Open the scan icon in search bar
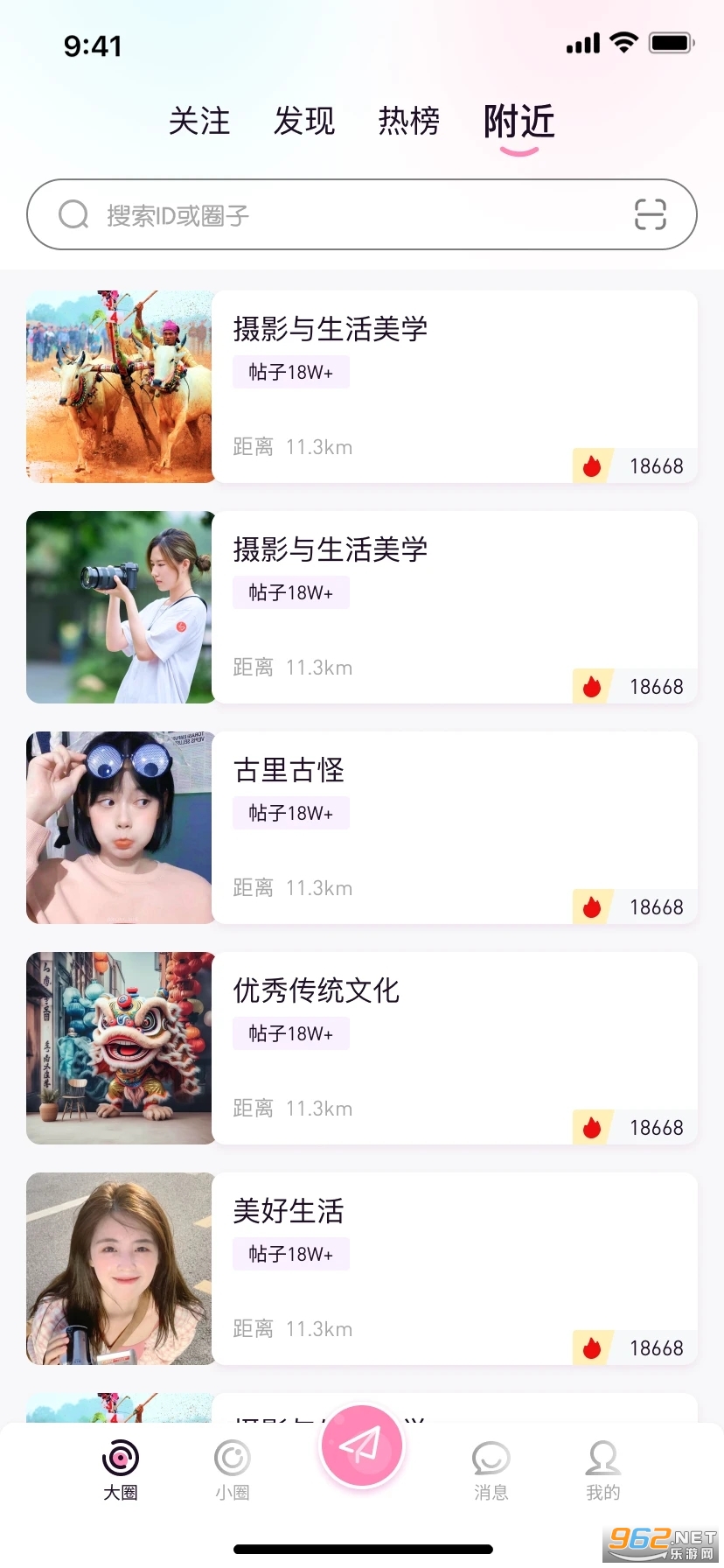This screenshot has width=724, height=1568. point(651,214)
